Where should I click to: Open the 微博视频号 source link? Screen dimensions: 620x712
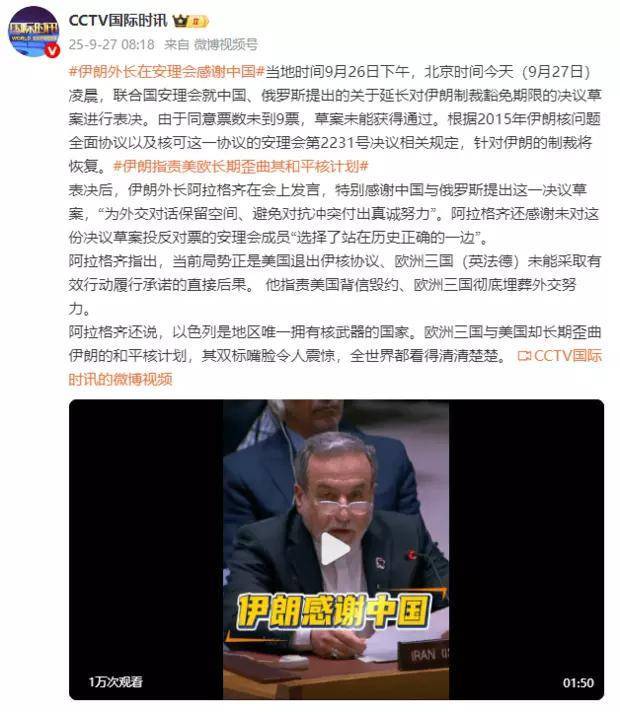coord(225,44)
